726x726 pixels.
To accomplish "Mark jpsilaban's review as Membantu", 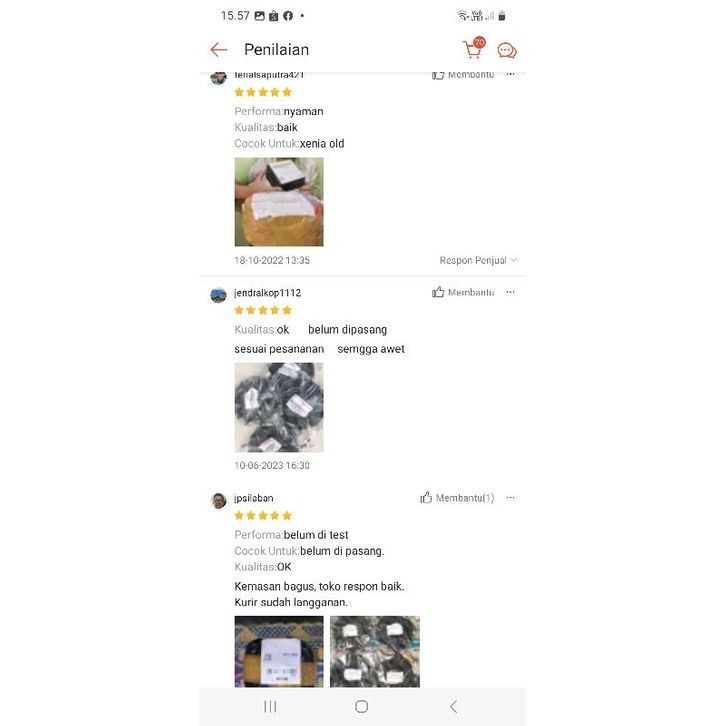I will coord(457,497).
